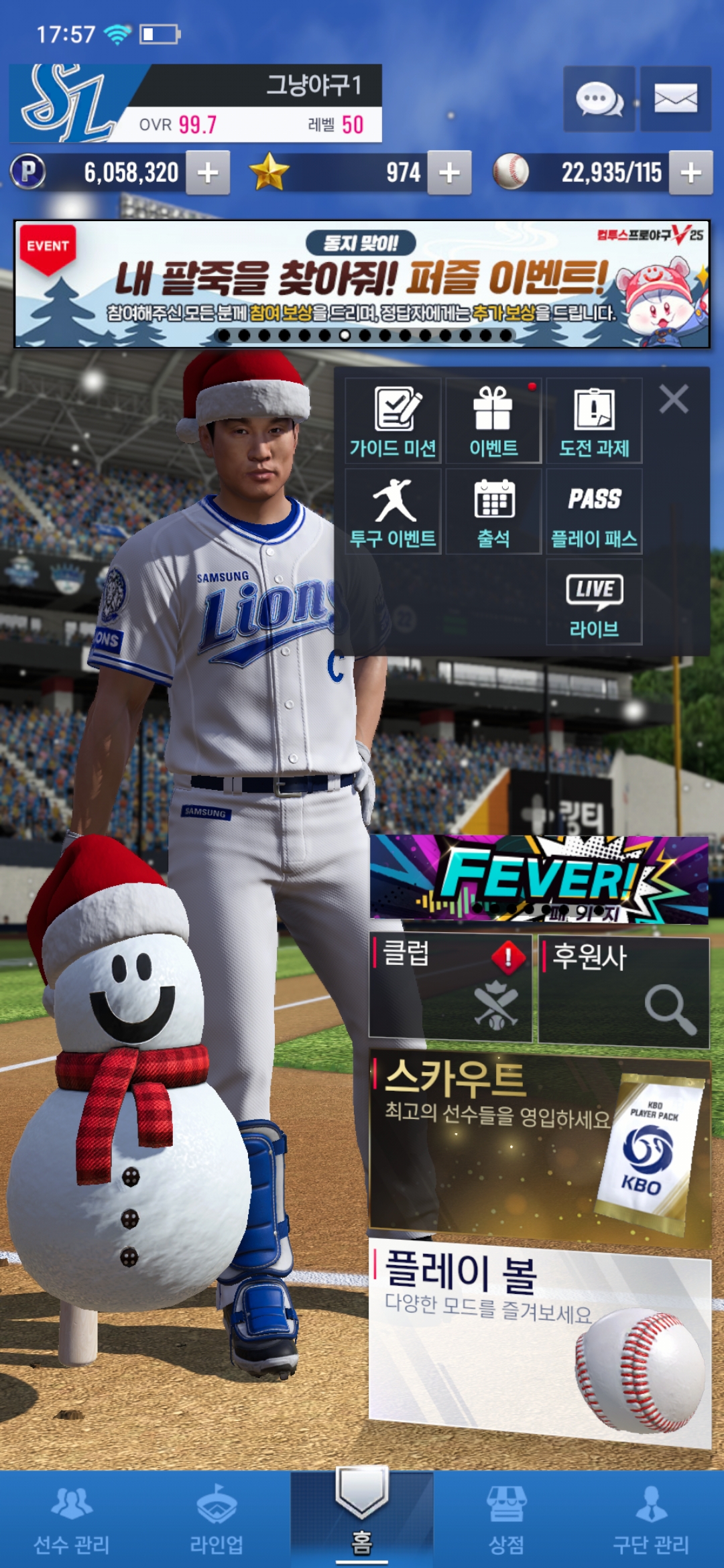Add more stars with the plus button
The image size is (724, 1568).
click(449, 173)
